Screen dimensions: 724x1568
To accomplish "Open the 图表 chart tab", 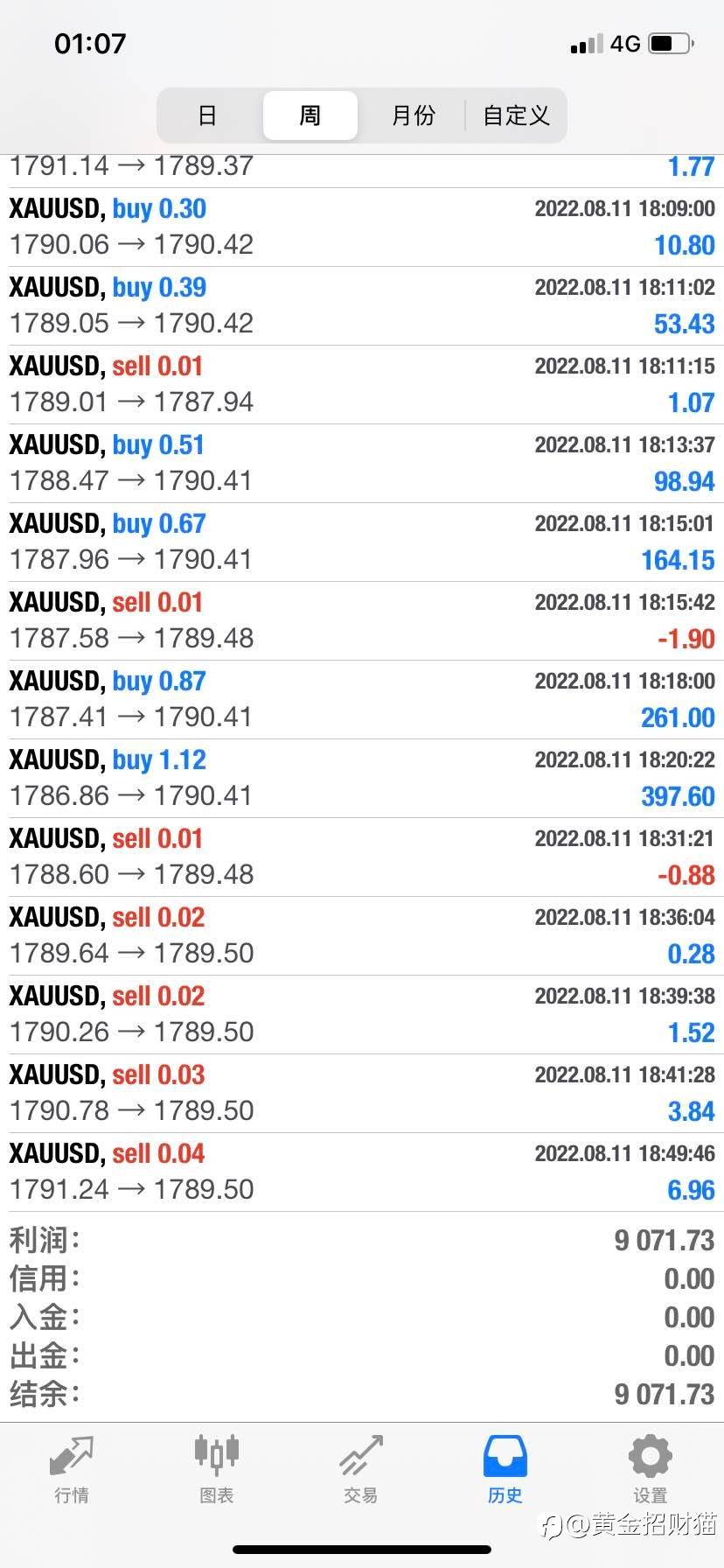I will point(216,1469).
